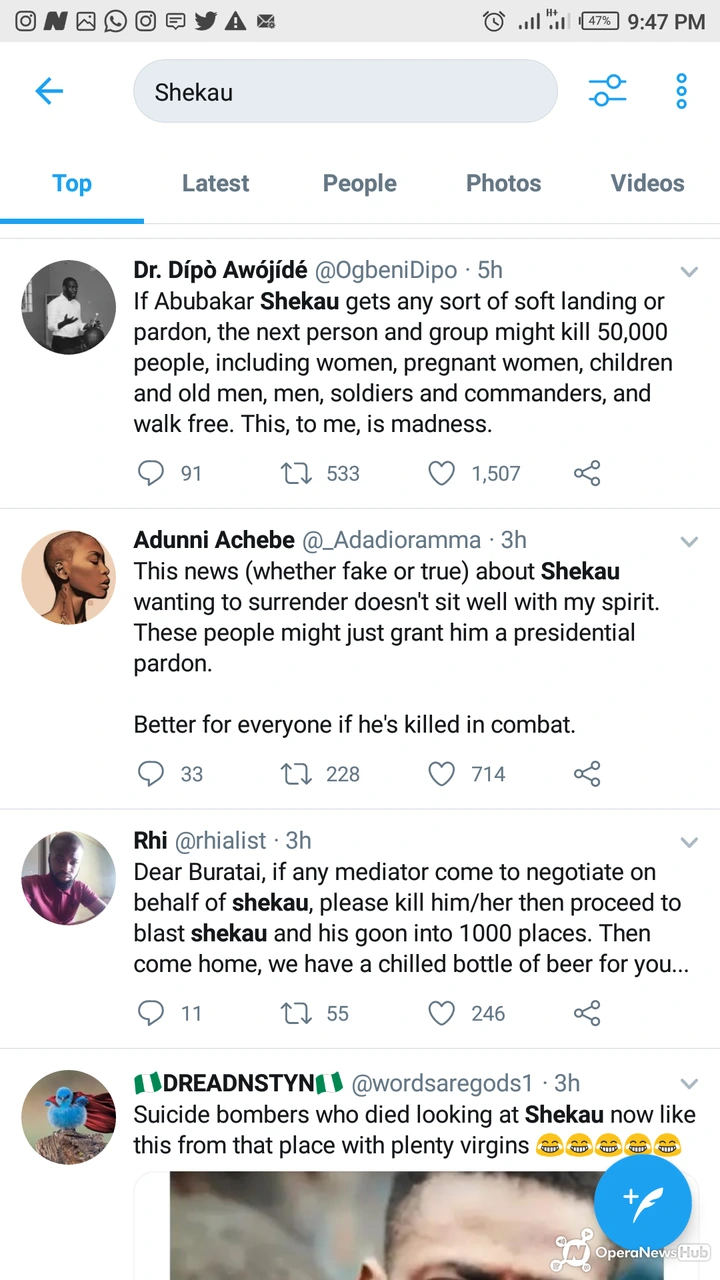
Task: Switch to the Videos tab
Action: click(x=647, y=183)
